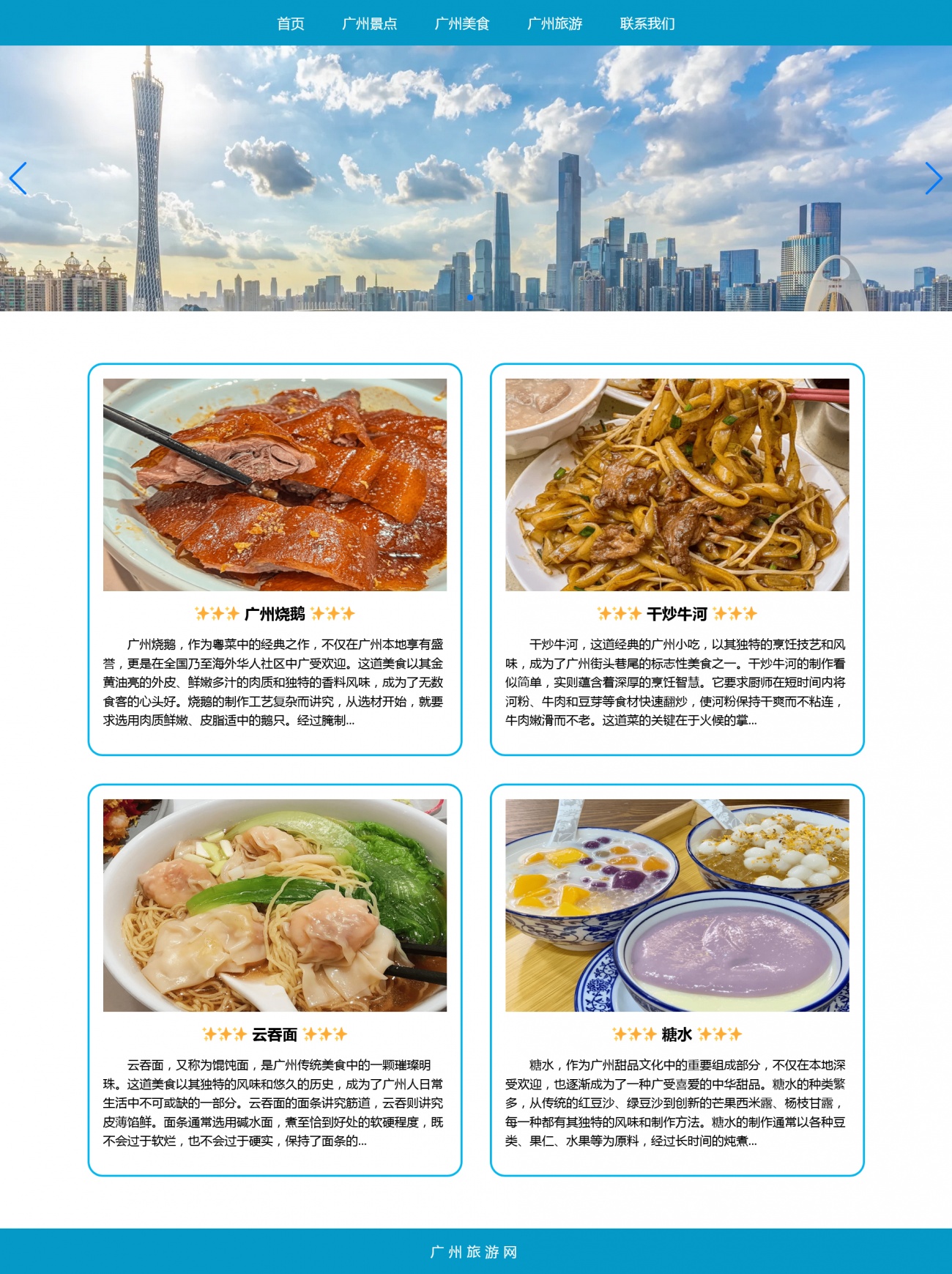Open the 云吞面 article card

(x=275, y=979)
